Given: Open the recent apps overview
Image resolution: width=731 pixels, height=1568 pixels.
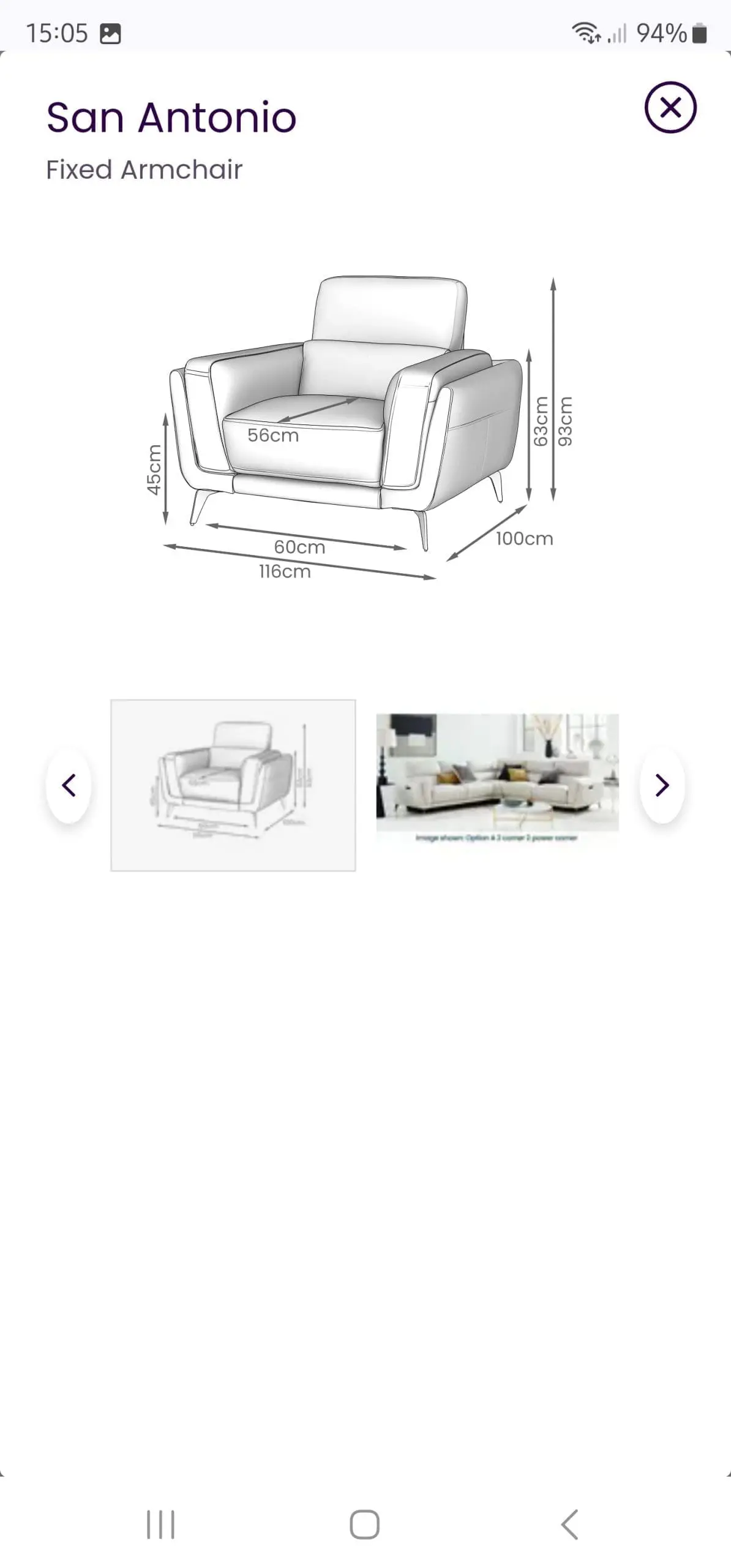Looking at the screenshot, I should click(160, 1524).
